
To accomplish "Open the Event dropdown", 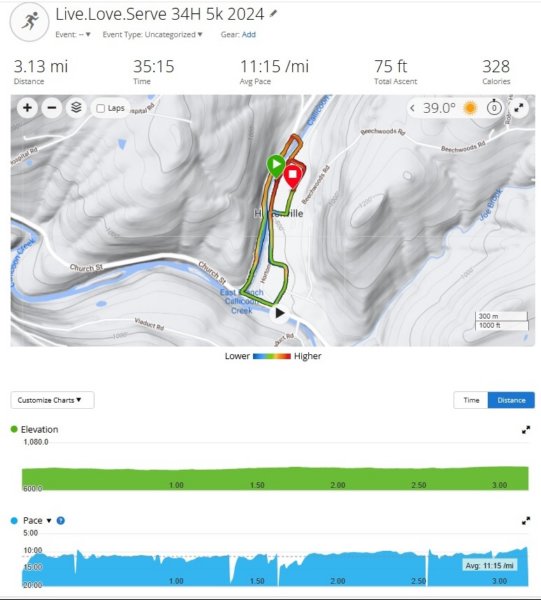I will pyautogui.click(x=73, y=34).
